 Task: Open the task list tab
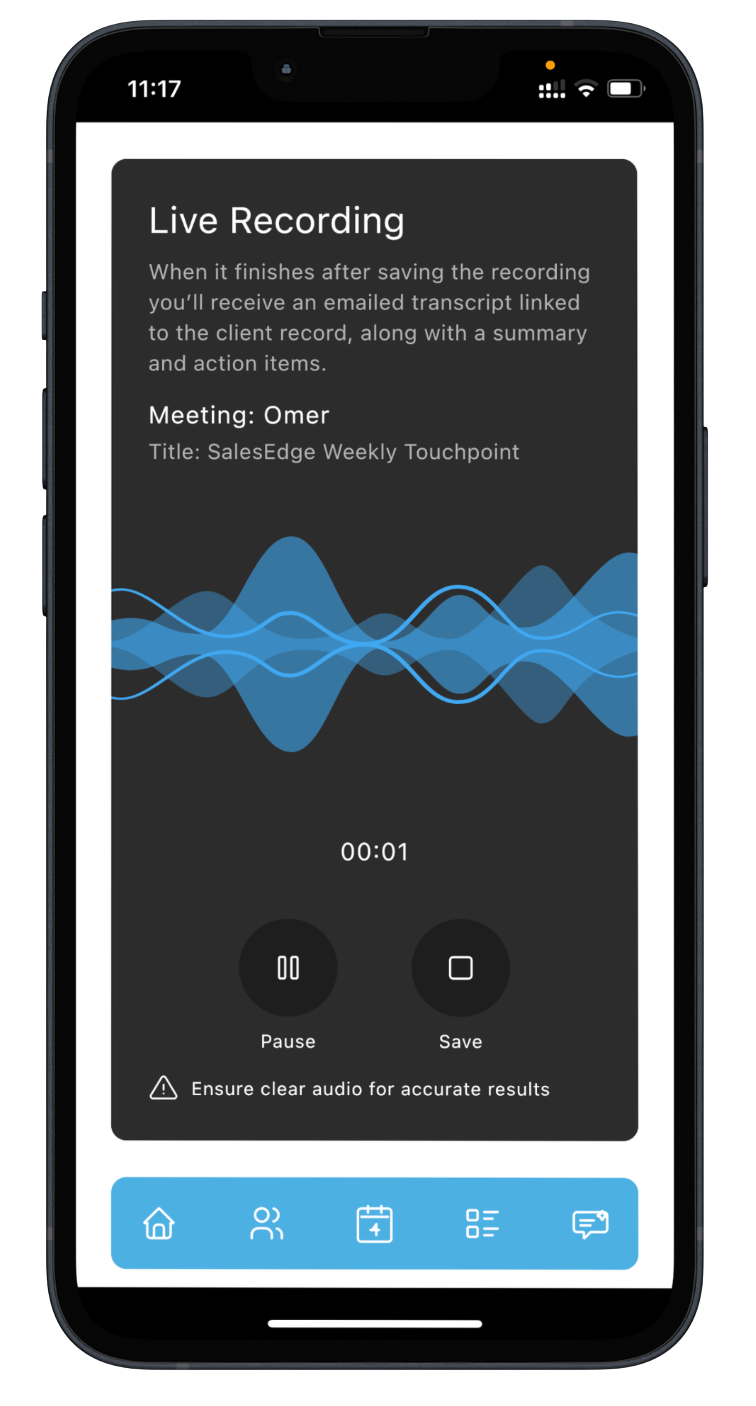(x=482, y=1223)
